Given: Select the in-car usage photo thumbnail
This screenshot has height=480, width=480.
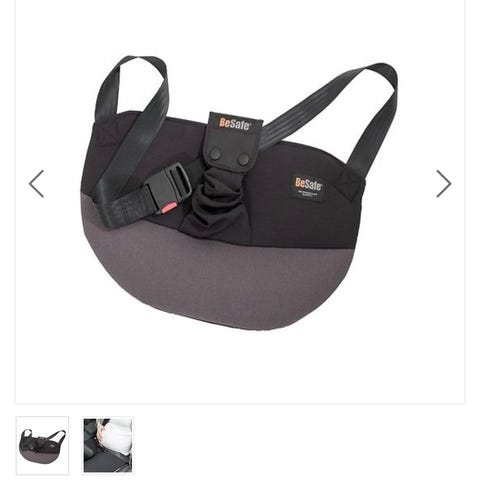Looking at the screenshot, I should [108, 445].
